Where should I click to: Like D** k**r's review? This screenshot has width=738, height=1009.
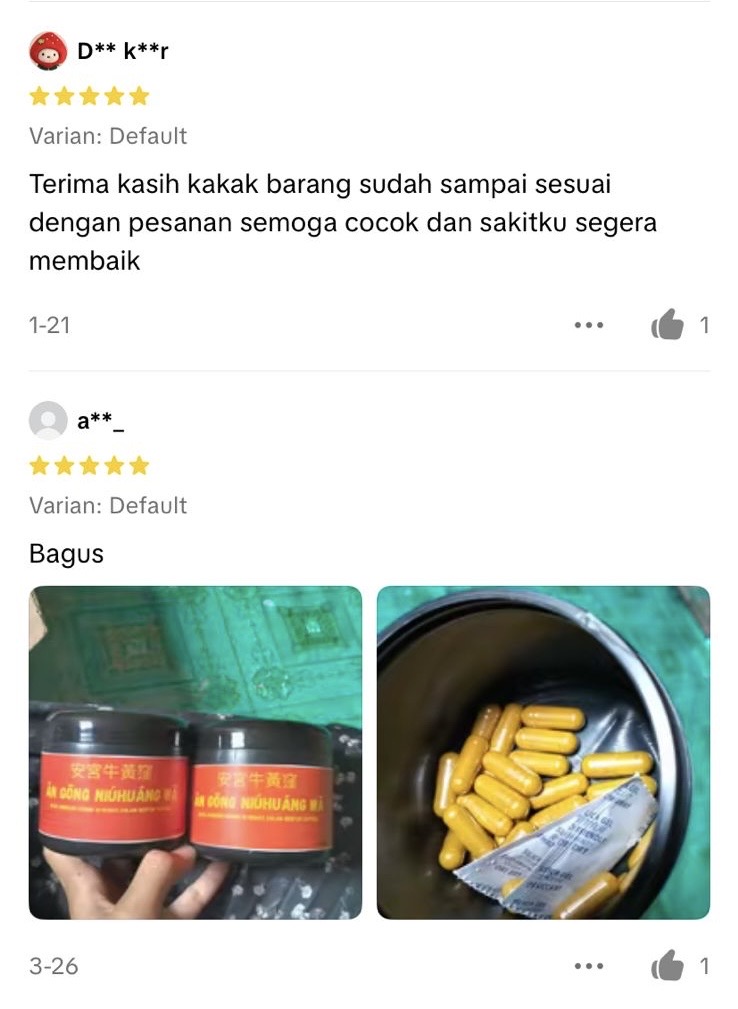point(668,325)
